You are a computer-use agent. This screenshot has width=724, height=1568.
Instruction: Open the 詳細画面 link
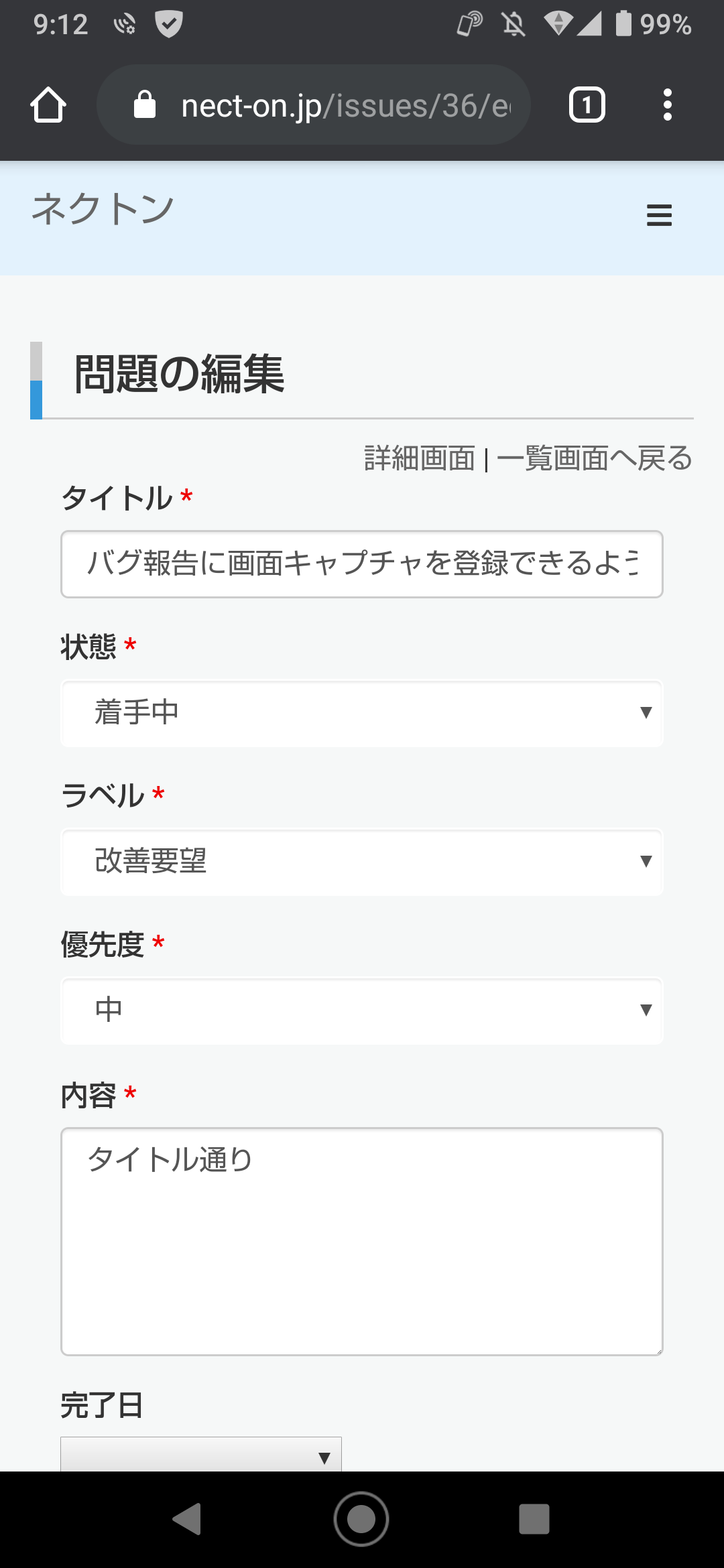coord(420,458)
